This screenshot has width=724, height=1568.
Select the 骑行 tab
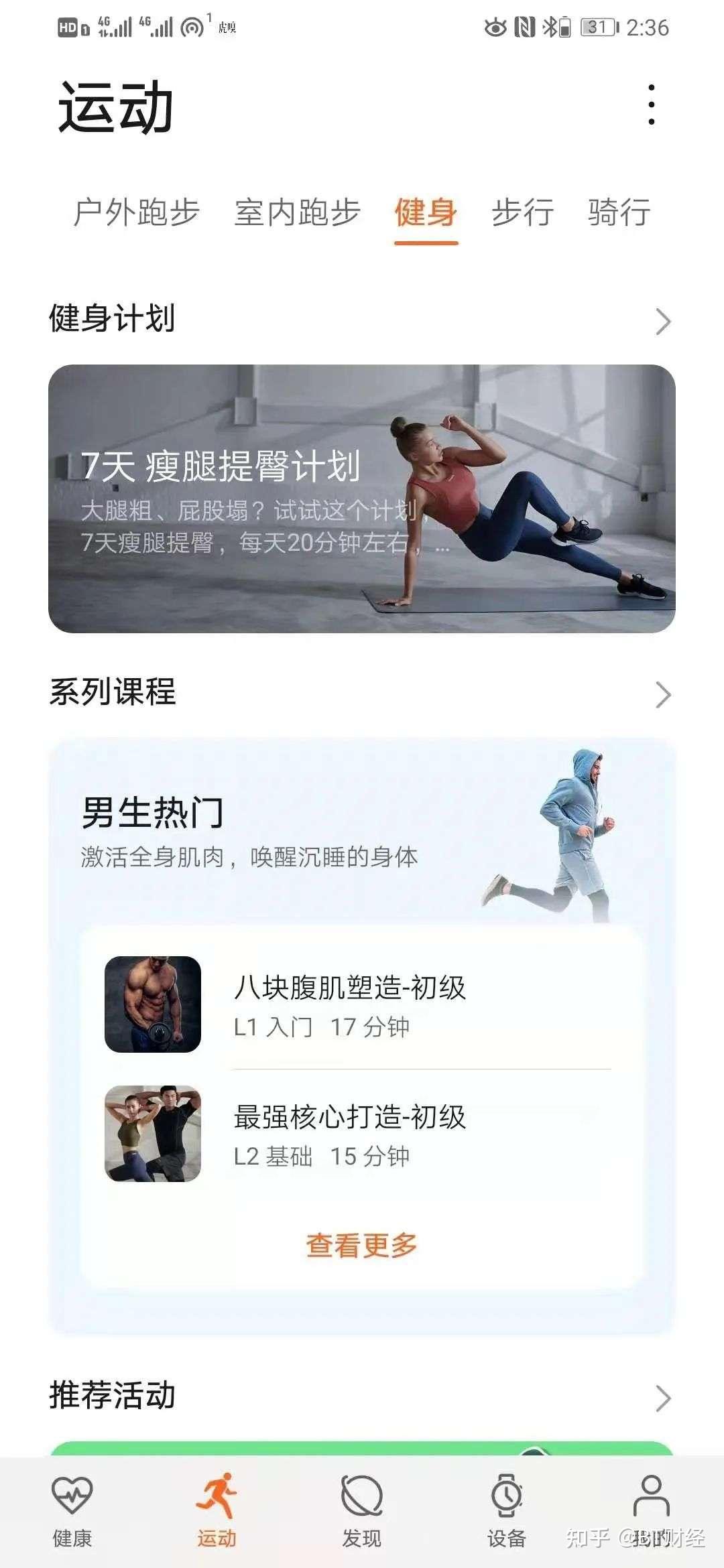(619, 212)
